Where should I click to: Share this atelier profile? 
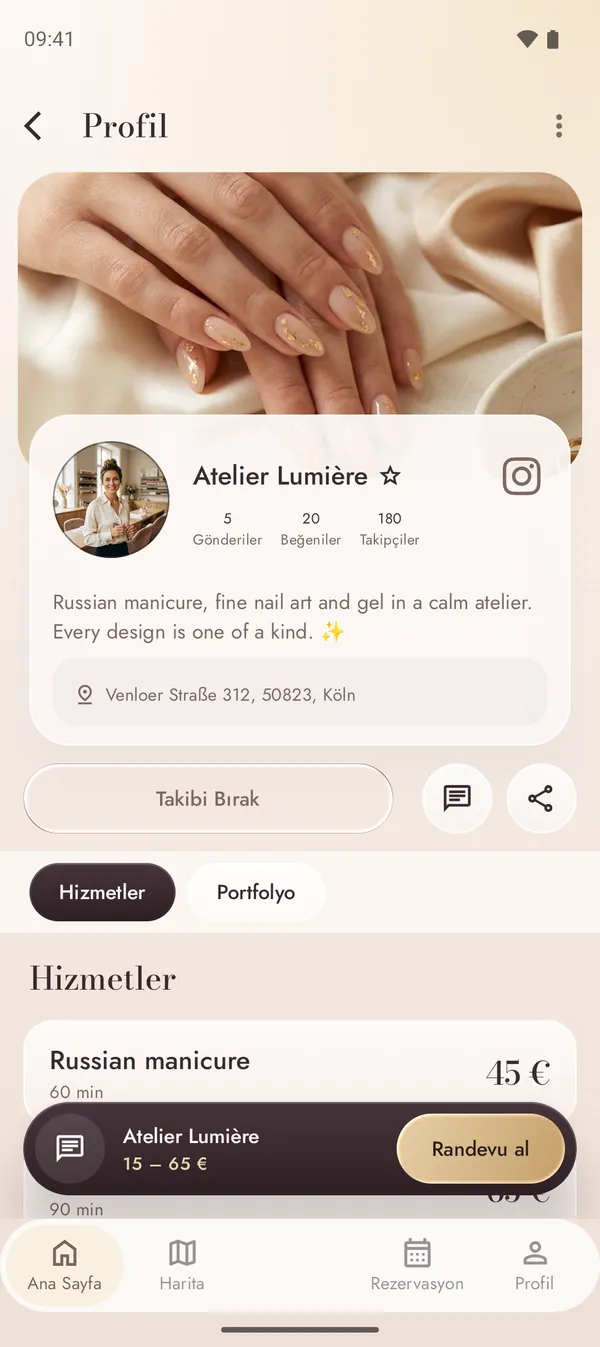[541, 798]
